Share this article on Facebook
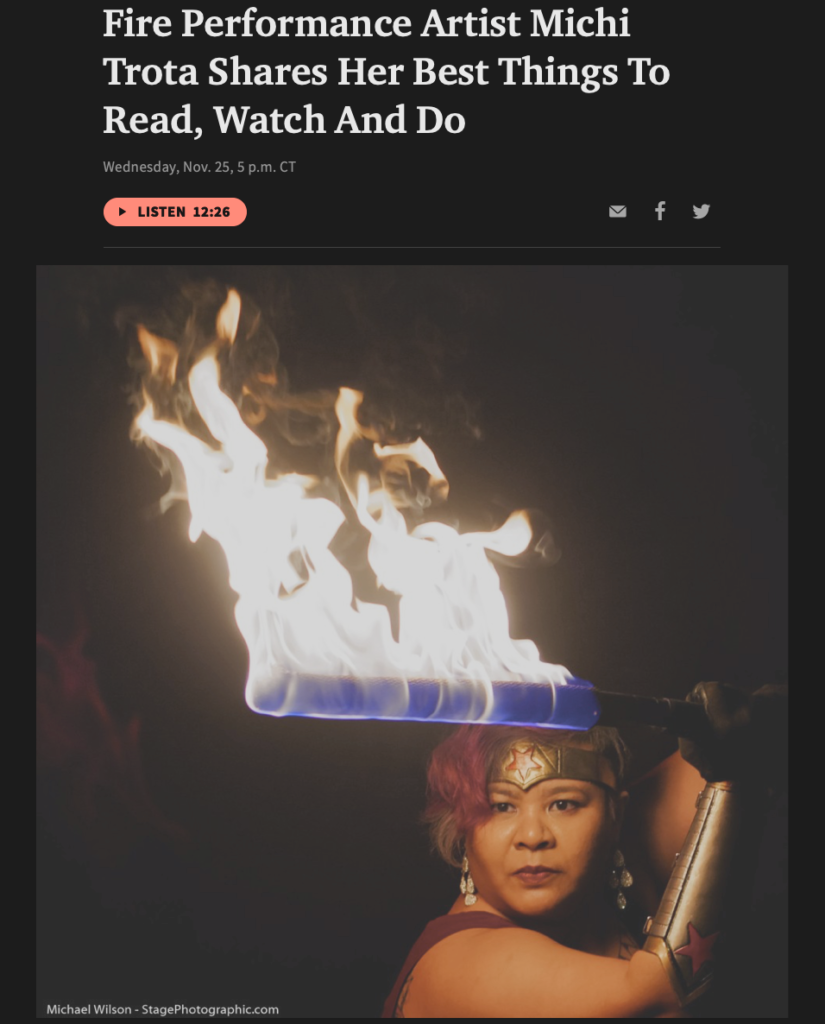825x1024 pixels. [x=660, y=211]
